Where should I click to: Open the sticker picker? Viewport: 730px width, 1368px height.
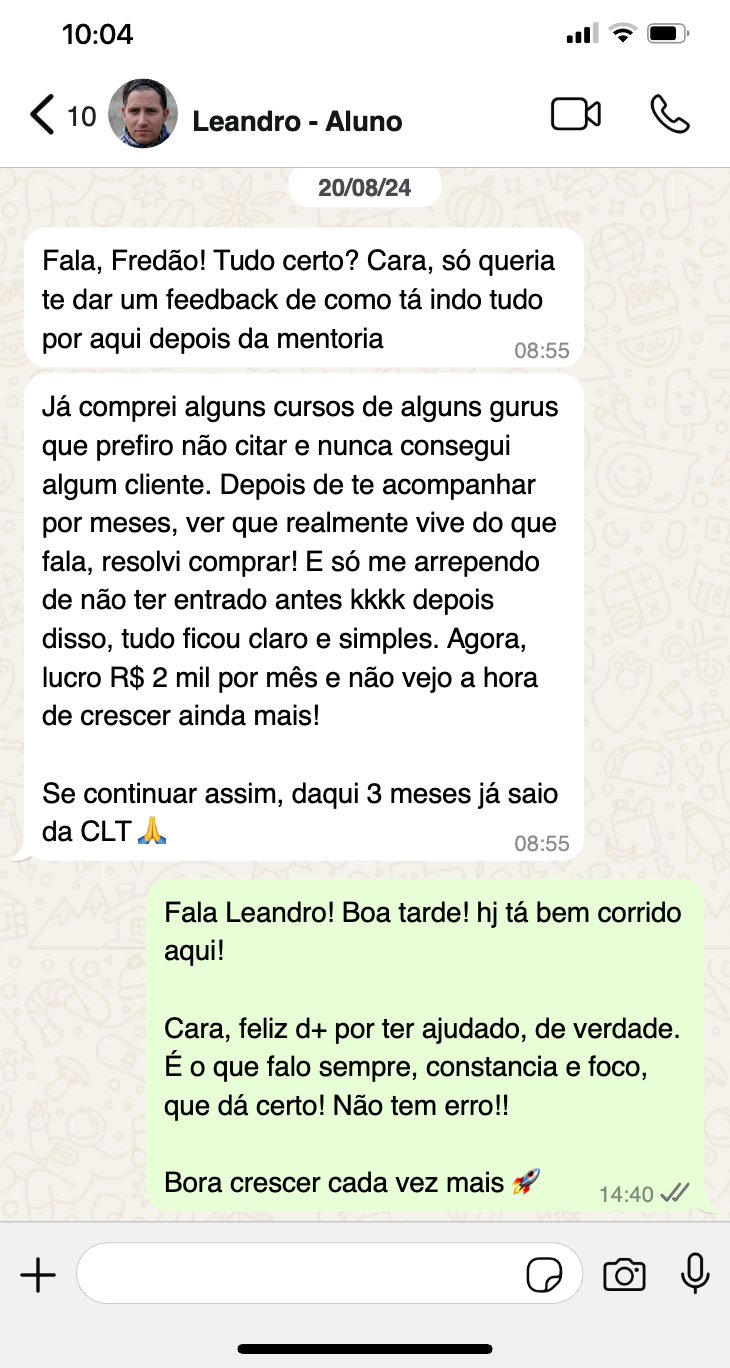pyautogui.click(x=545, y=1275)
